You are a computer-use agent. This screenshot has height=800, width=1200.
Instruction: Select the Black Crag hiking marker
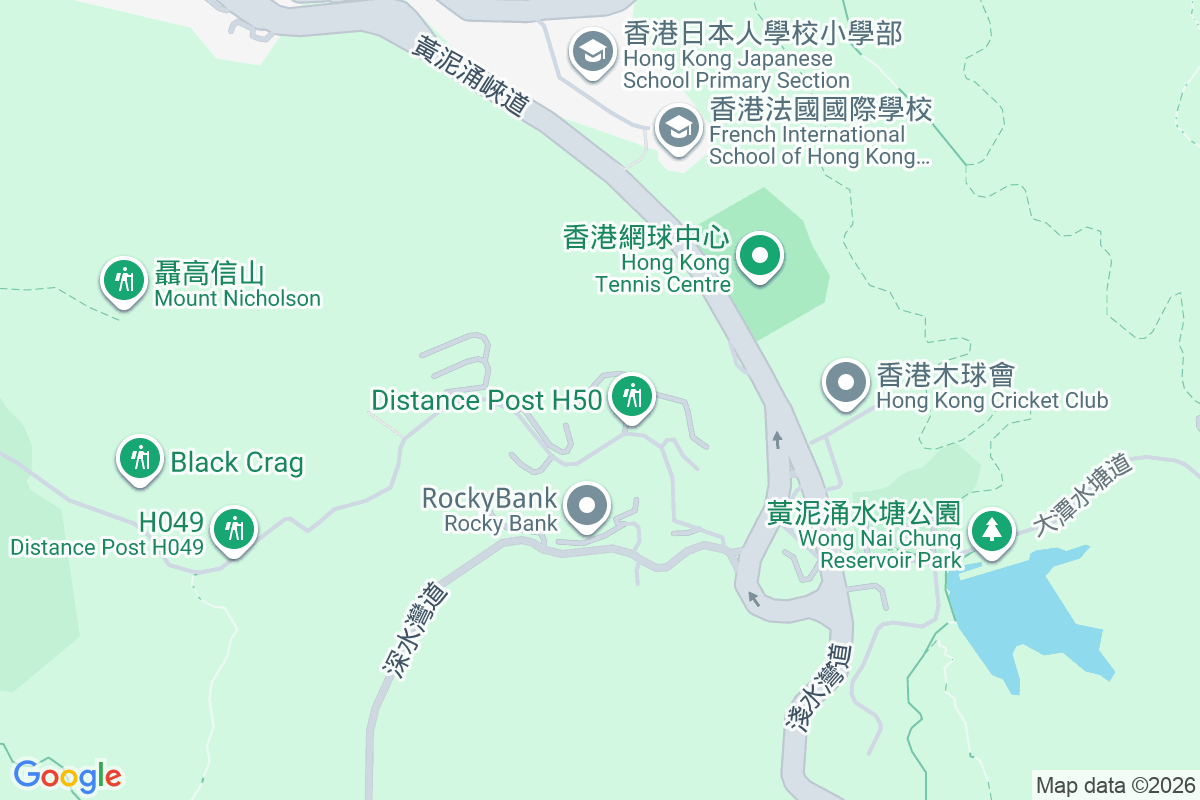click(140, 459)
